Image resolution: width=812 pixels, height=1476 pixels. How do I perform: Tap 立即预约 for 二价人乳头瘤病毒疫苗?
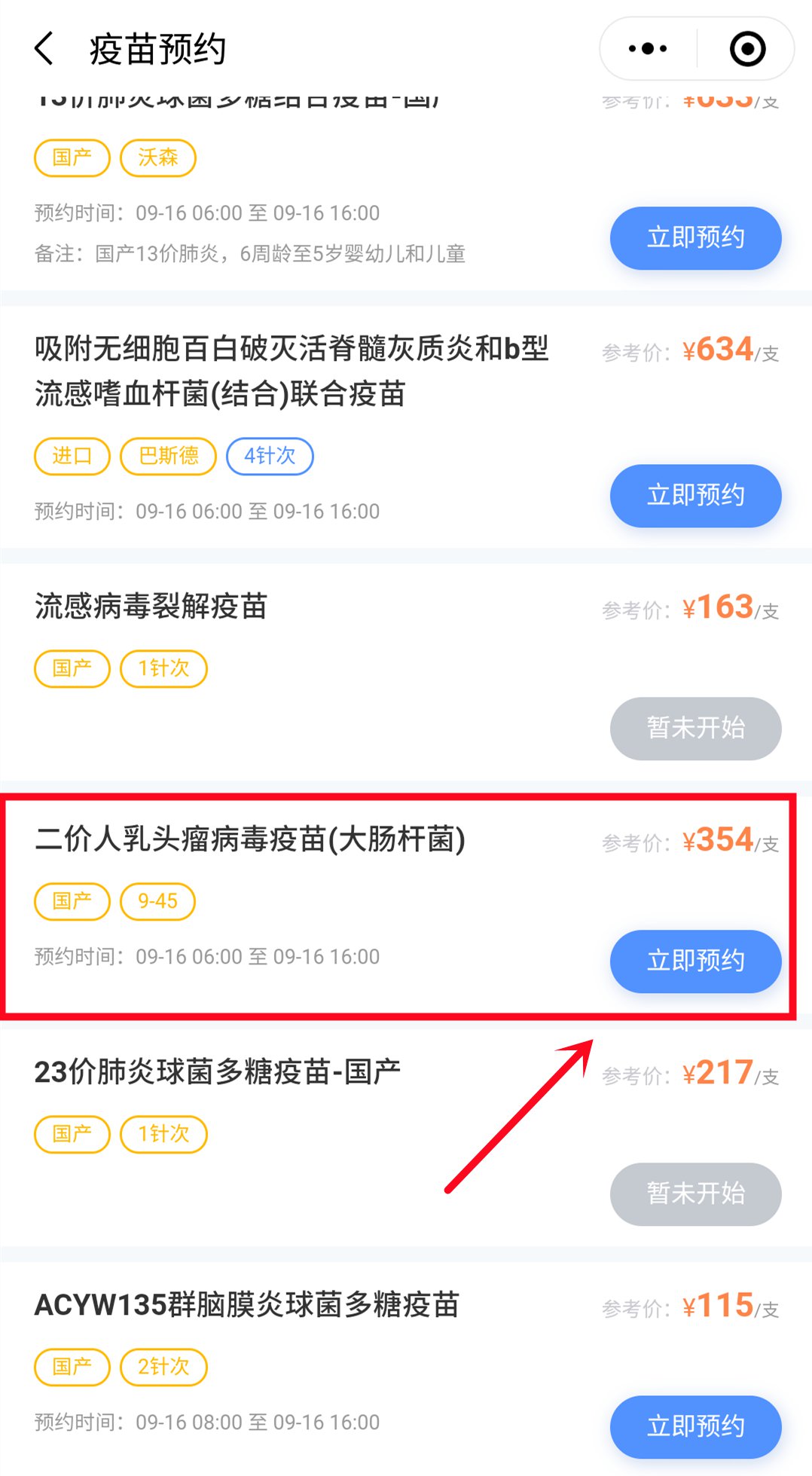point(695,961)
